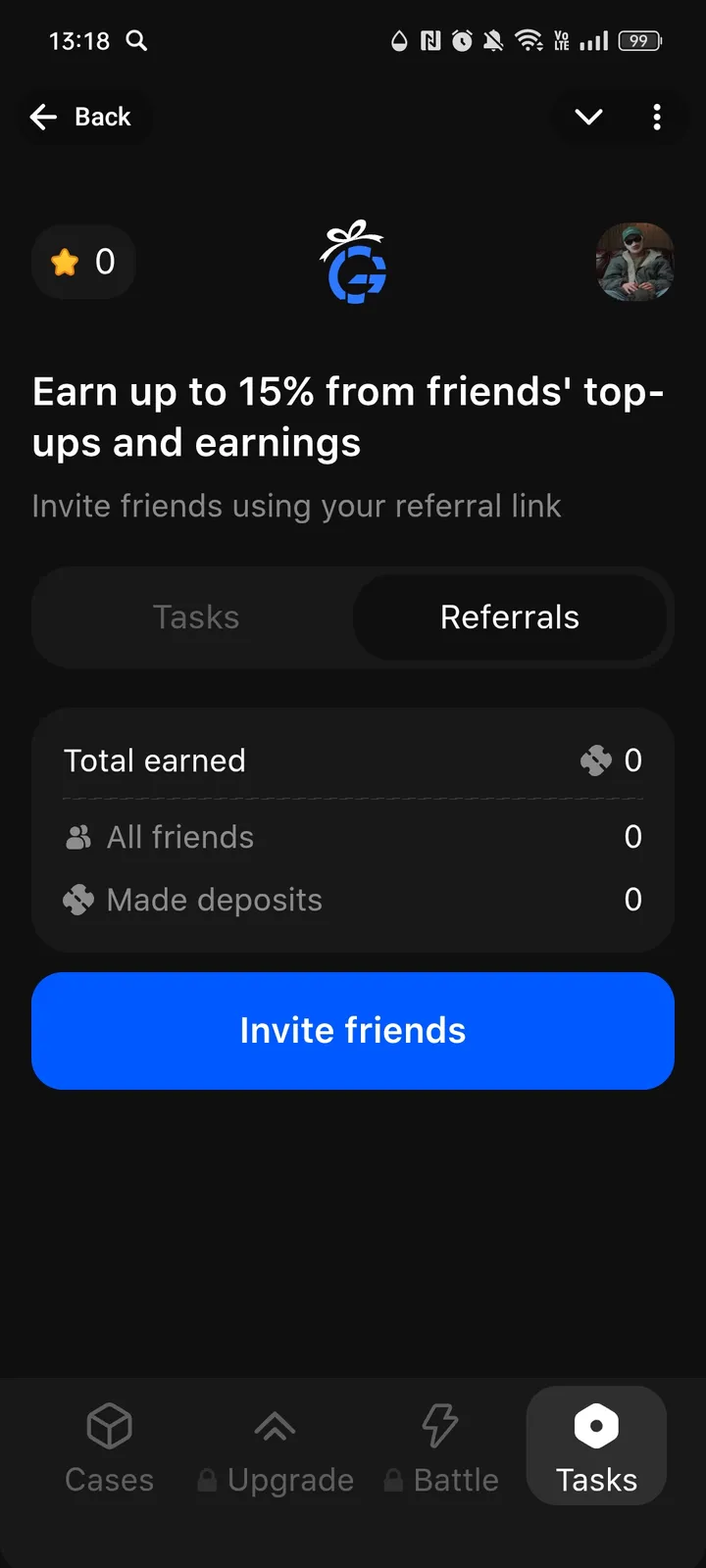Screen dimensions: 706x1568
Task: Tap the Back button
Action: 84,117
